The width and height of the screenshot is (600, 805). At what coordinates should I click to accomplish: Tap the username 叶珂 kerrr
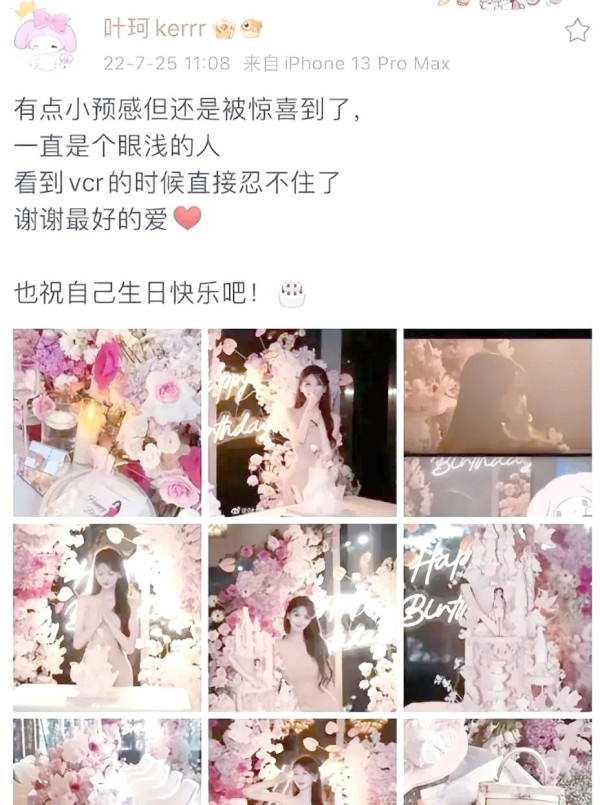154,29
